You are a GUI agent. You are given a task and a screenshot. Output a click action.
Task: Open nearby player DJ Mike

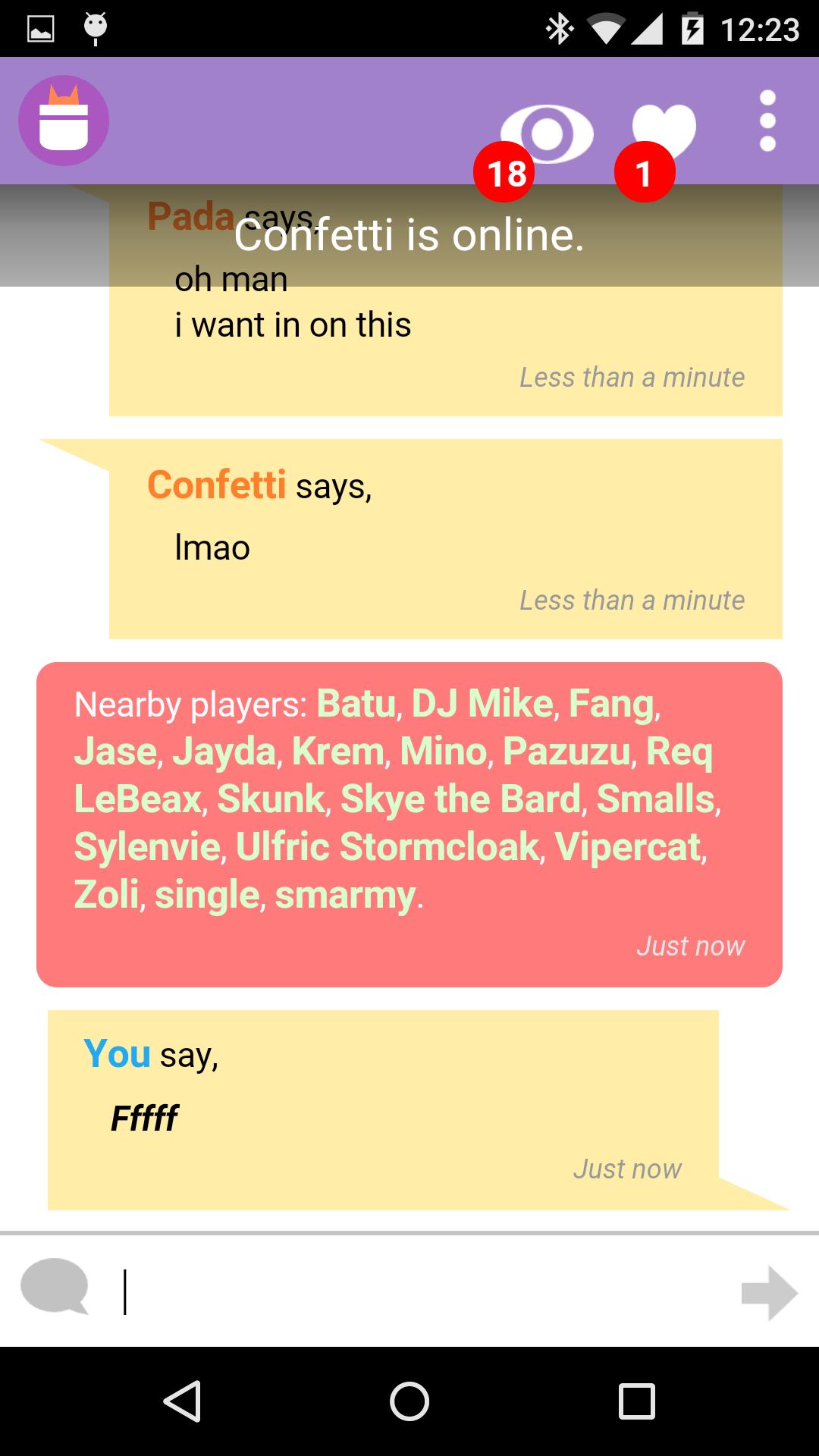[x=482, y=704]
